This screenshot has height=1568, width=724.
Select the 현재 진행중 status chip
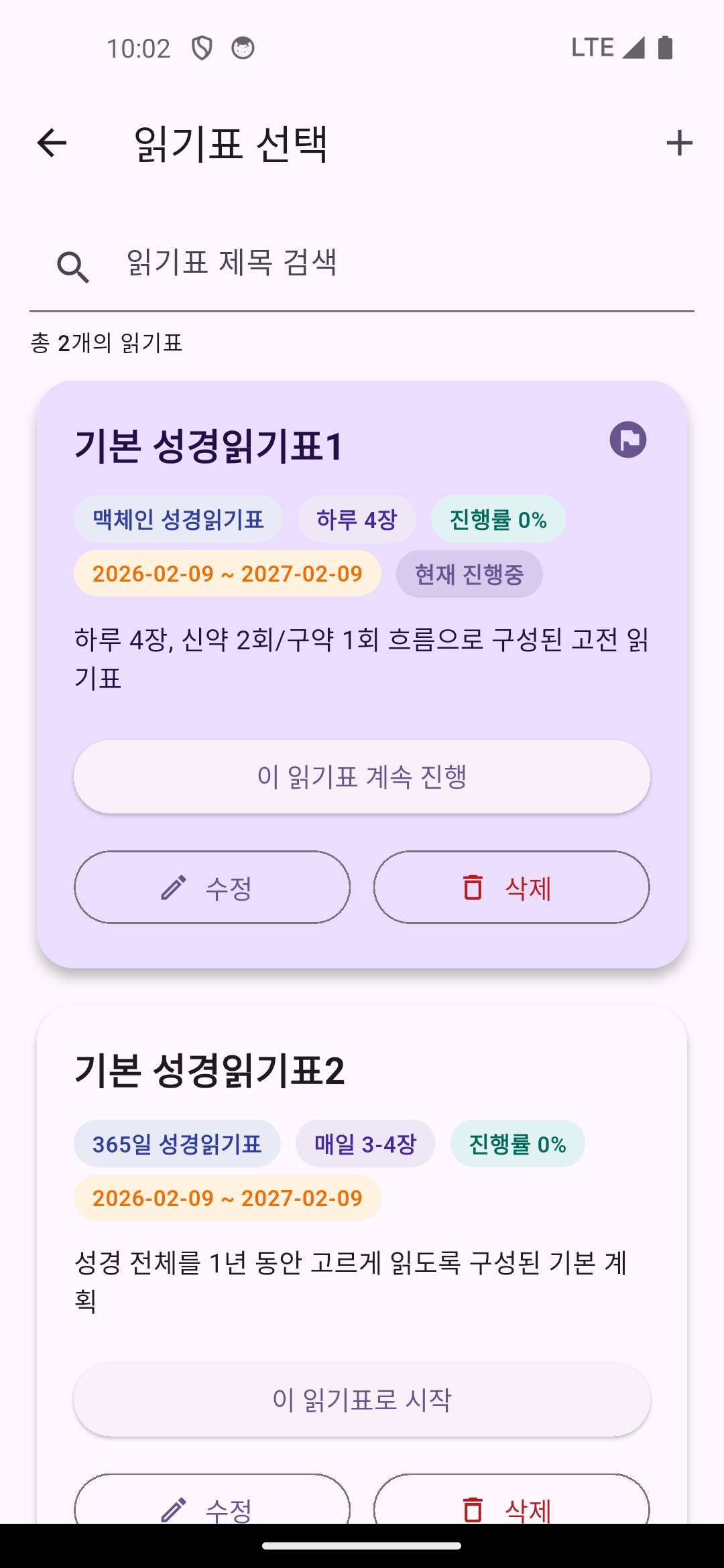469,573
